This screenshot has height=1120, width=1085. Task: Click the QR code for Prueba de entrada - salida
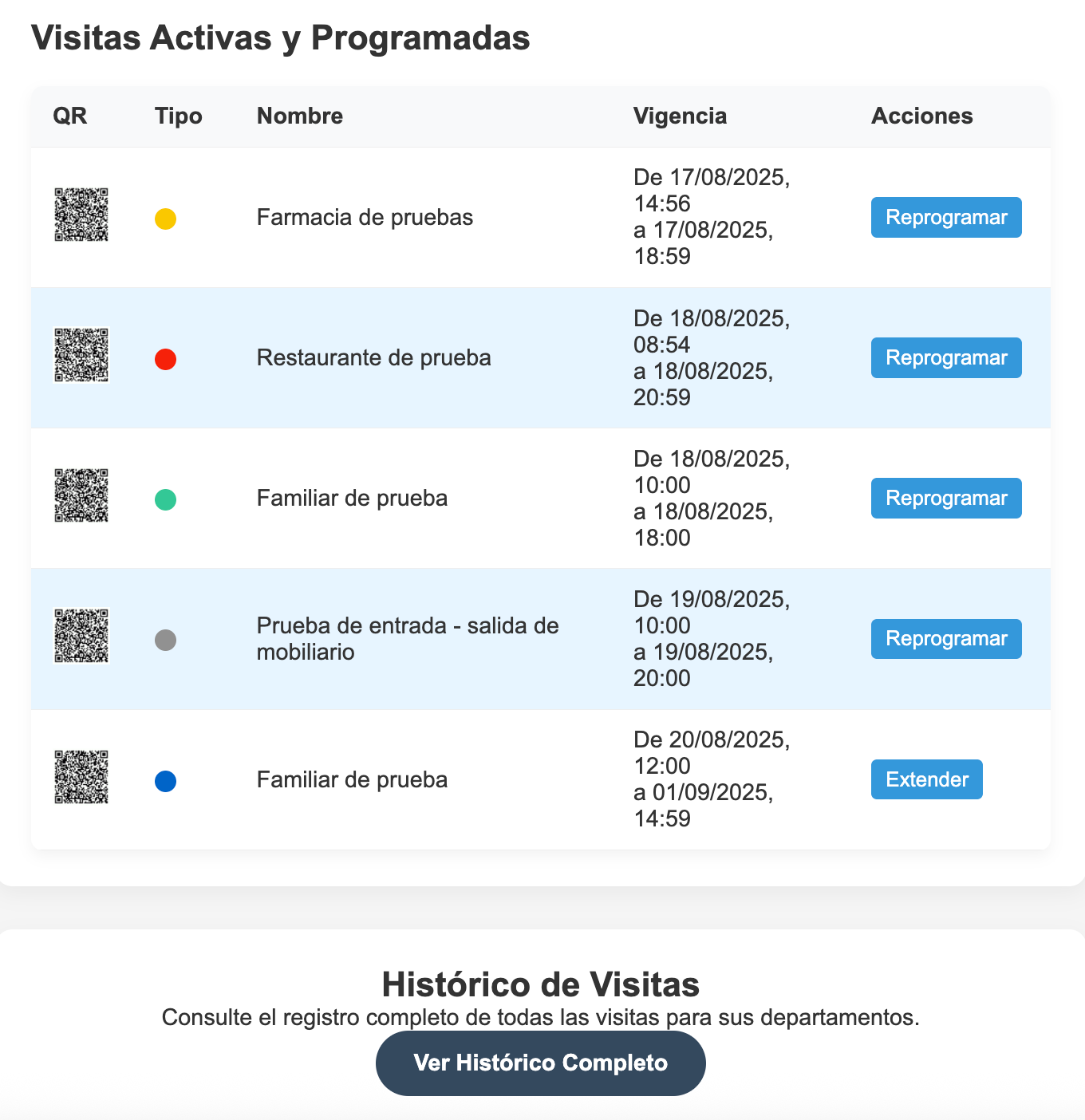point(81,636)
